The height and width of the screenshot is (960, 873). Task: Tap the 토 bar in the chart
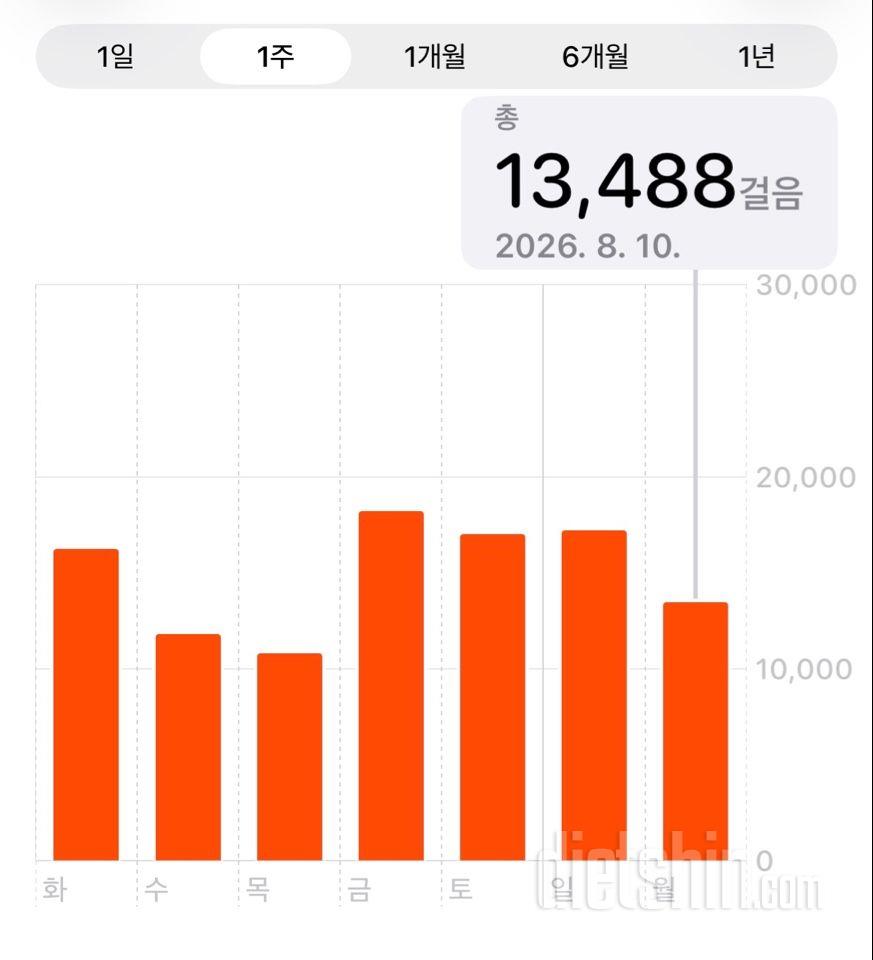(493, 697)
